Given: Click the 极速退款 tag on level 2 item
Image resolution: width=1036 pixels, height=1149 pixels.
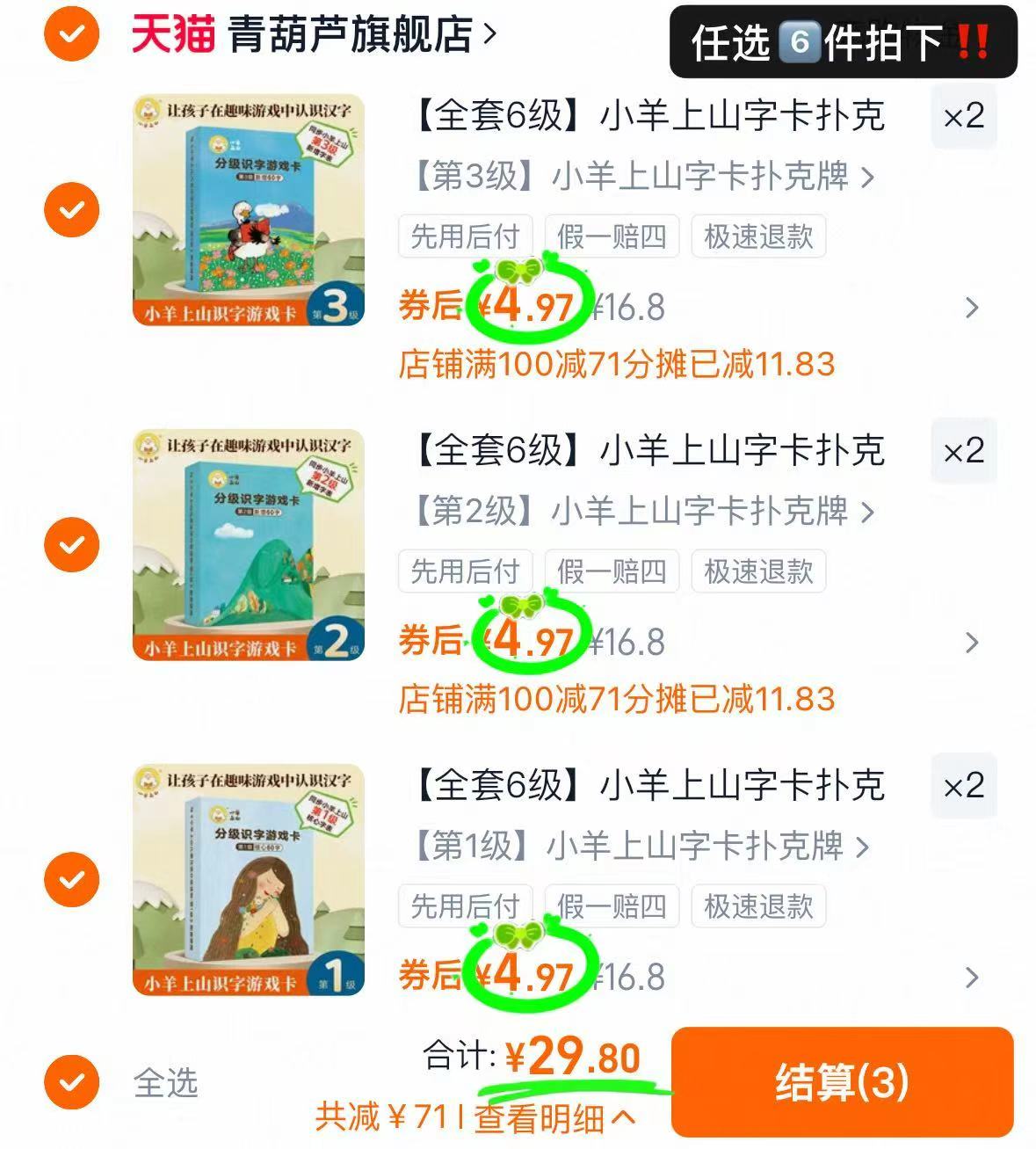Looking at the screenshot, I should point(757,571).
